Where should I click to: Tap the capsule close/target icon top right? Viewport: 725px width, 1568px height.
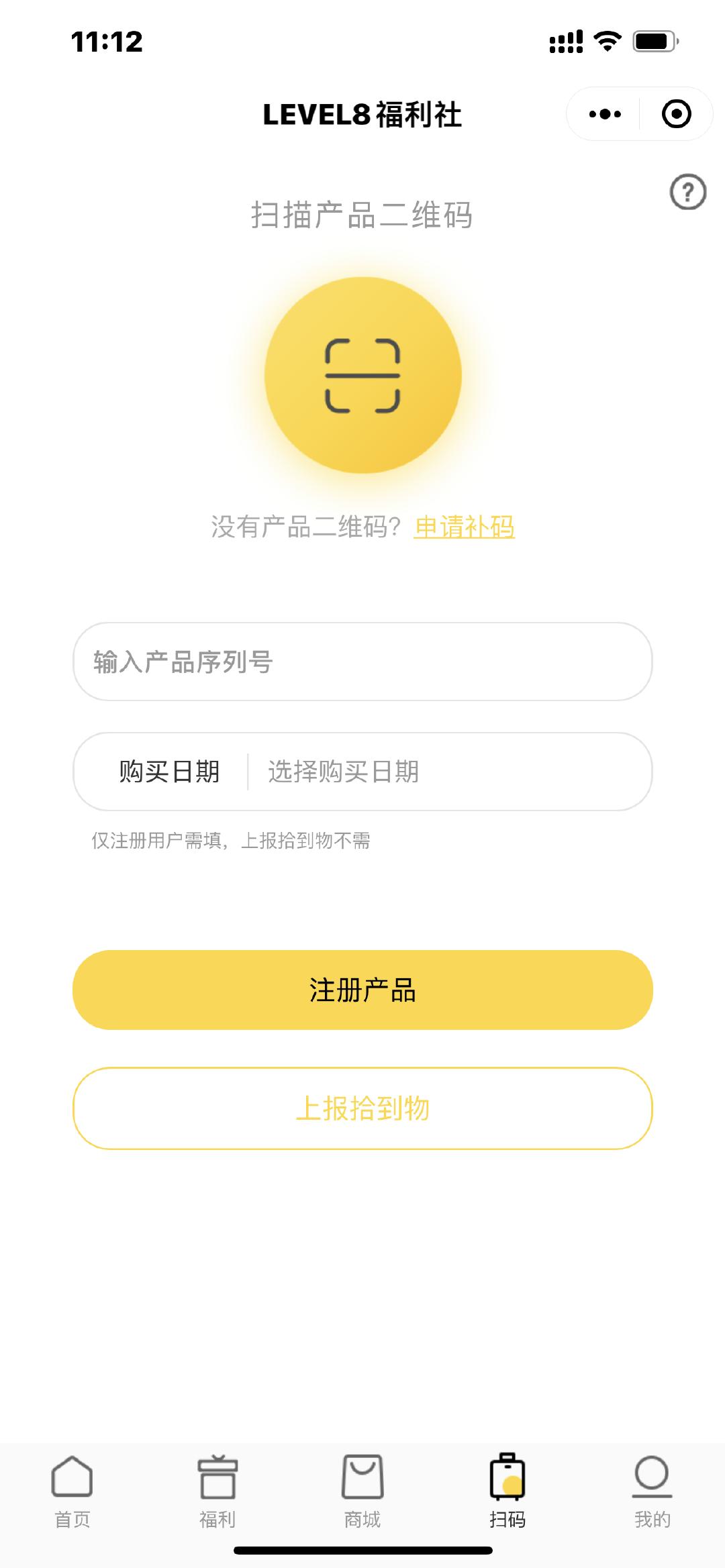coord(676,114)
